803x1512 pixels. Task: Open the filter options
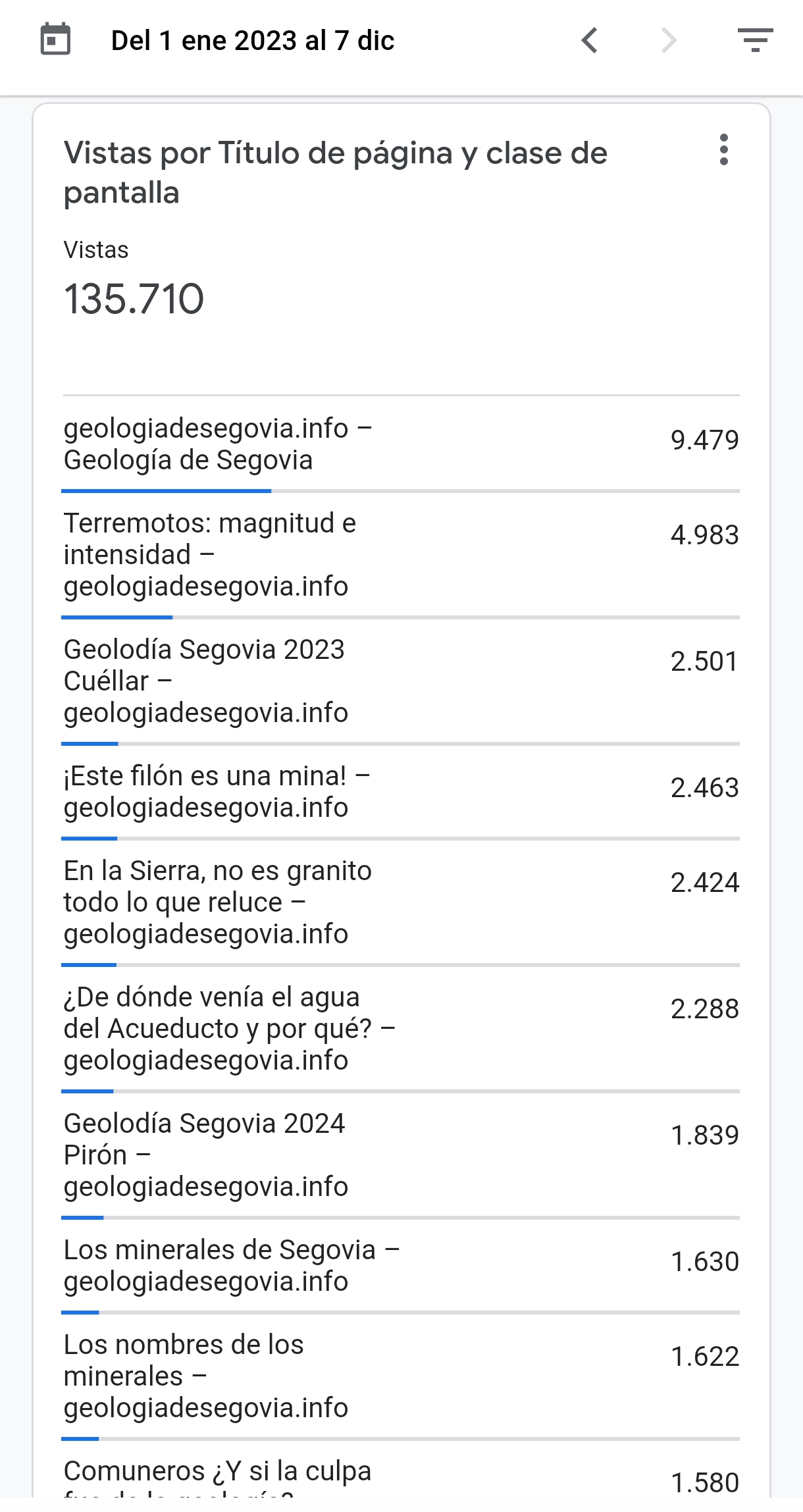tap(755, 40)
